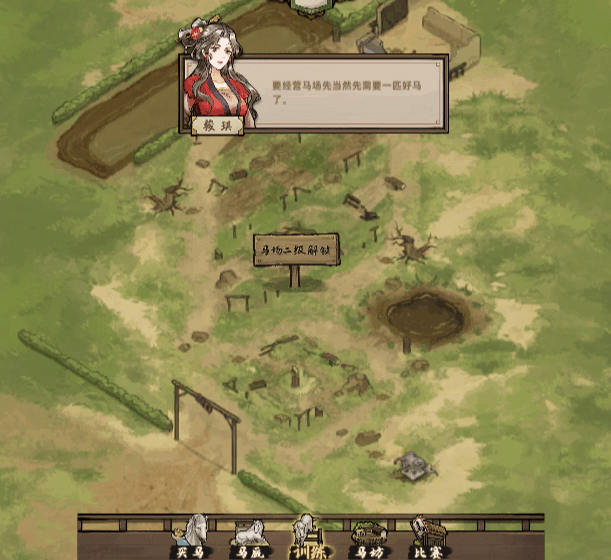611x560 pixels.
Task: Select the 训练 (training) tab
Action: (305, 538)
